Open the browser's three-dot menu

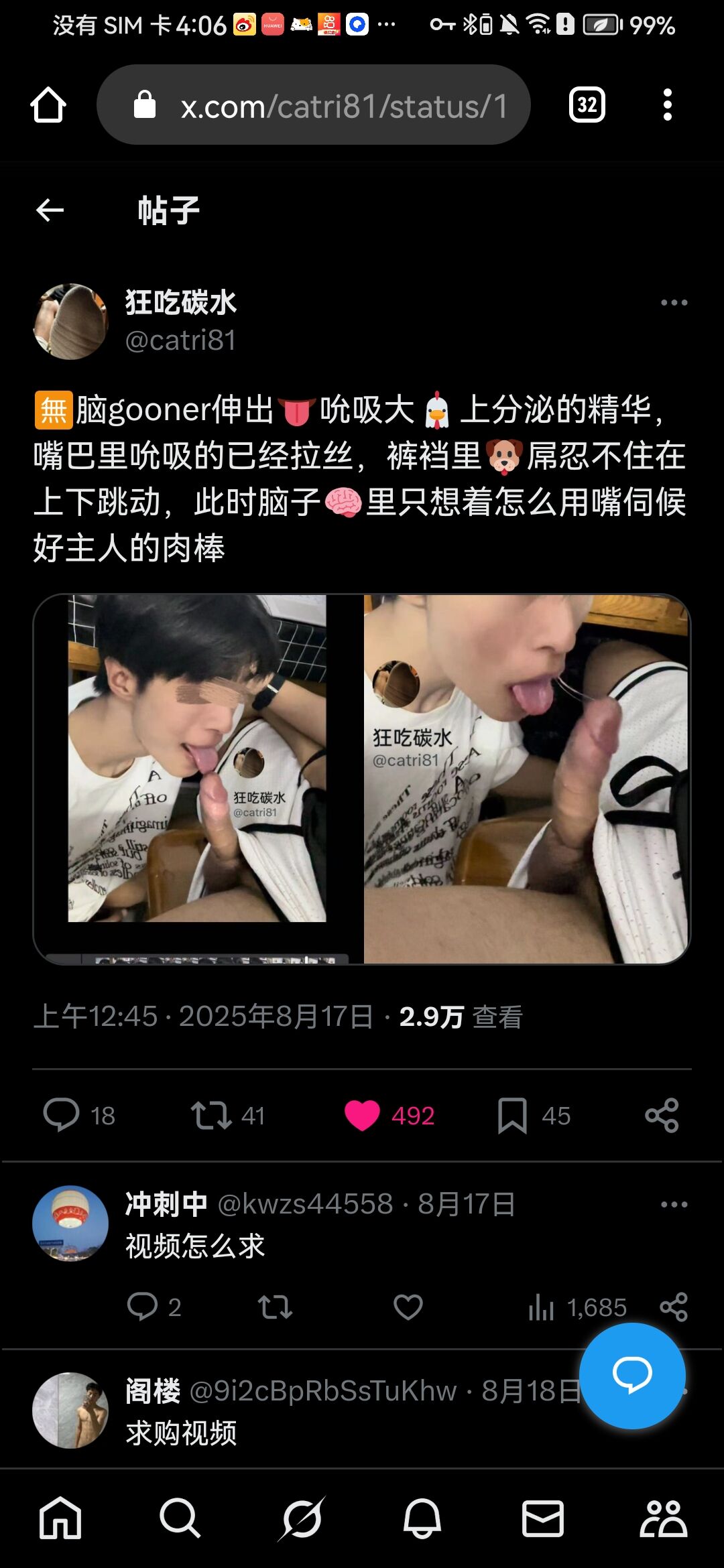667,105
